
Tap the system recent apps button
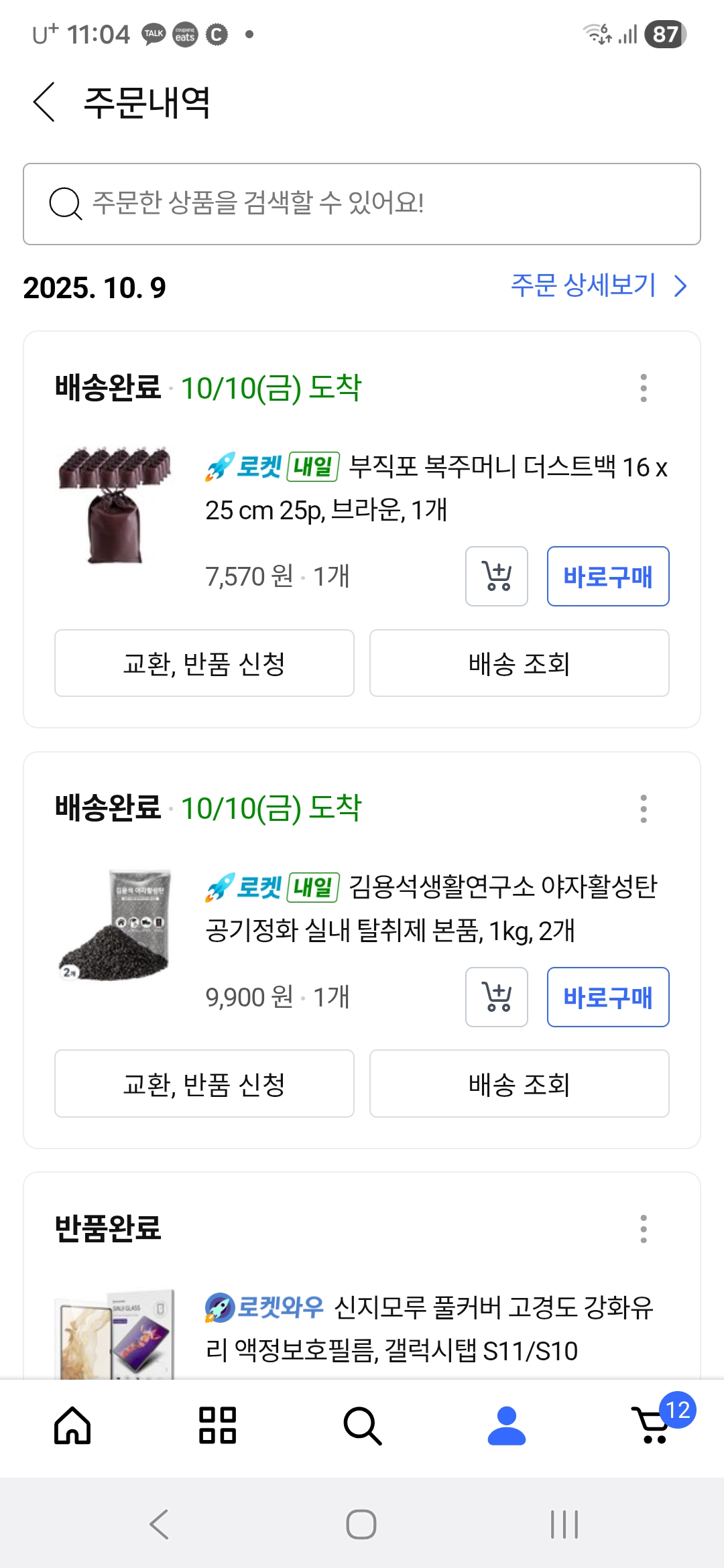point(564,1524)
